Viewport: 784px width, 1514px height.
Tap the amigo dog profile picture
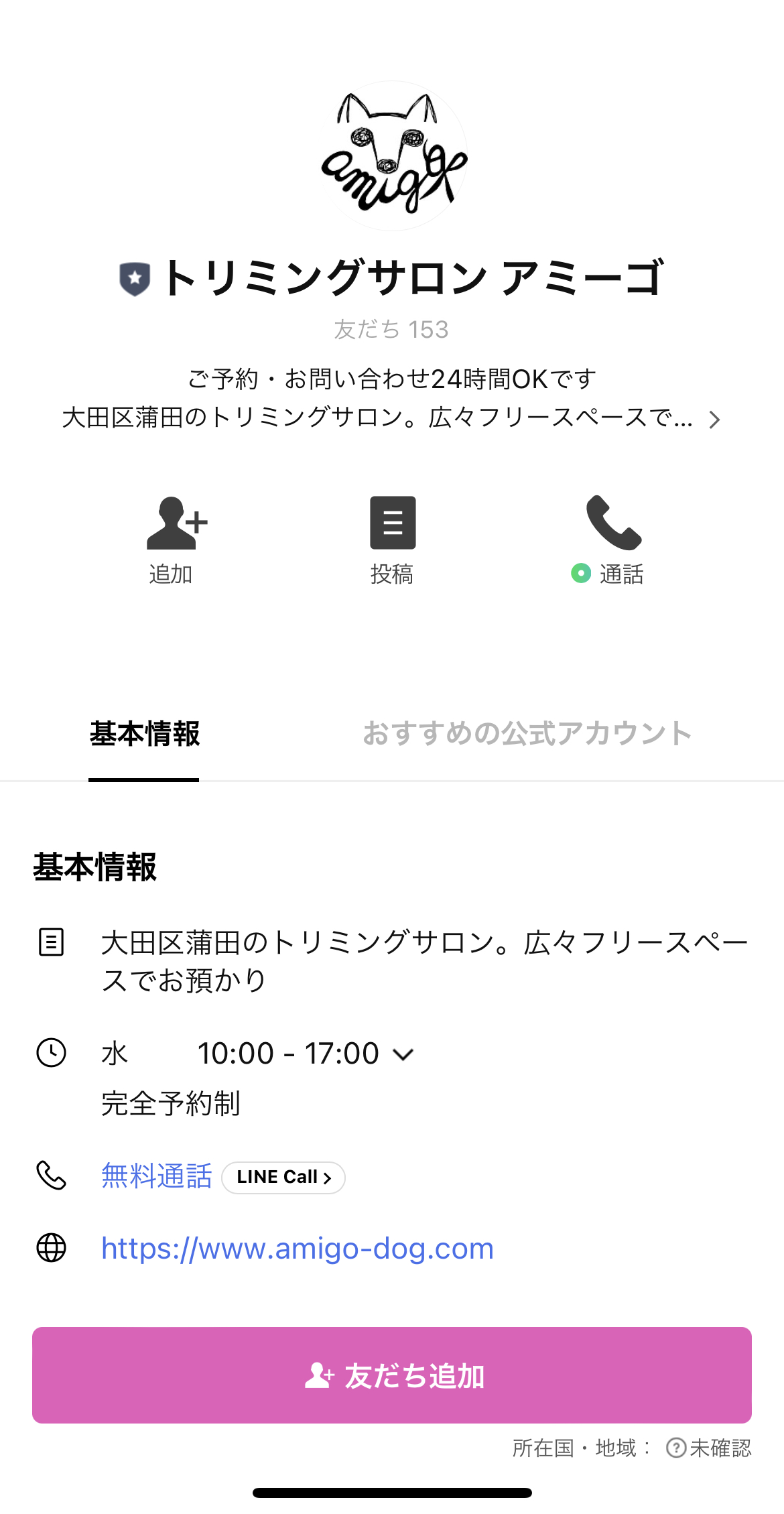(392, 154)
